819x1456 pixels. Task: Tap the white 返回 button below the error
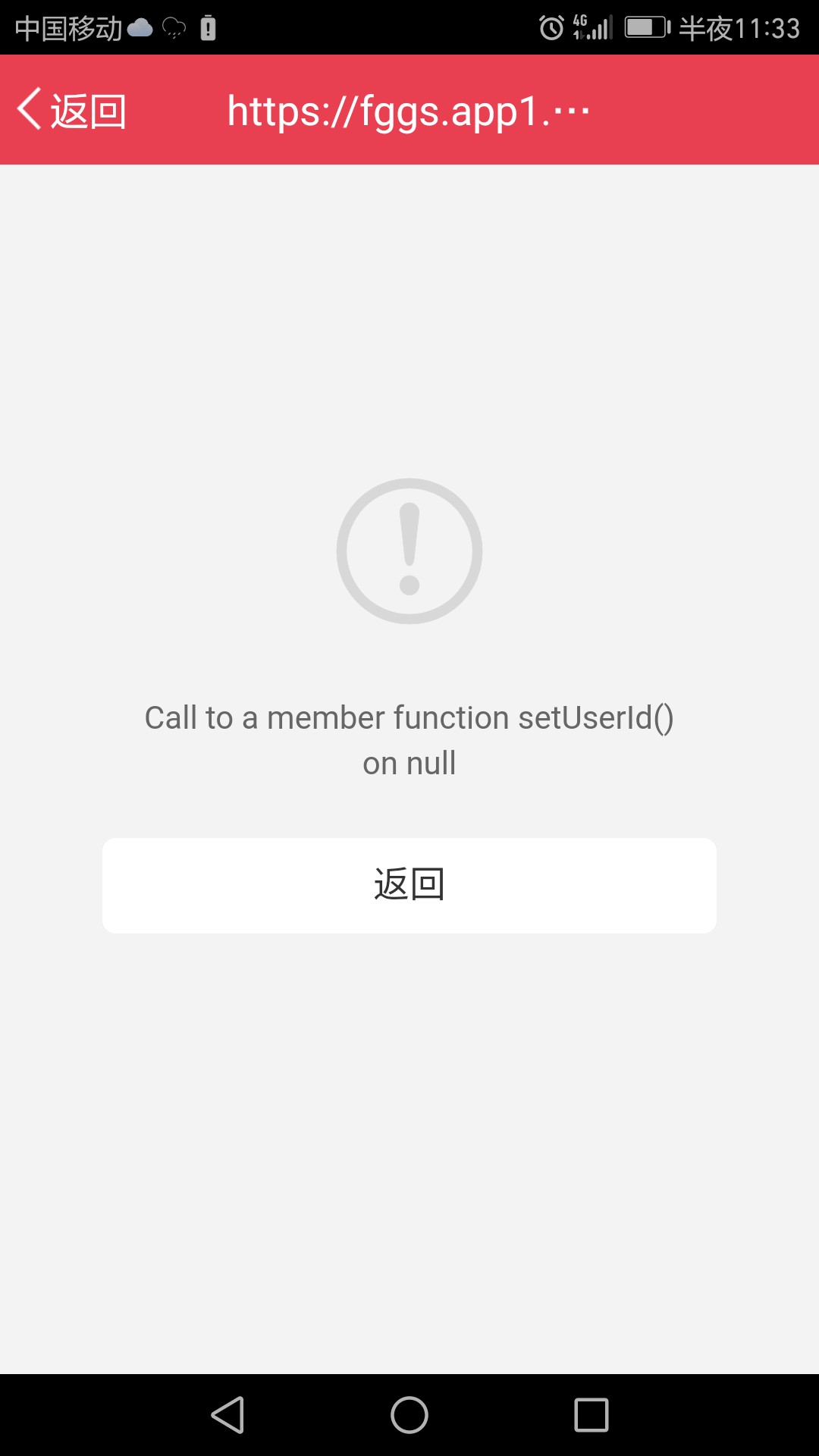tap(409, 885)
